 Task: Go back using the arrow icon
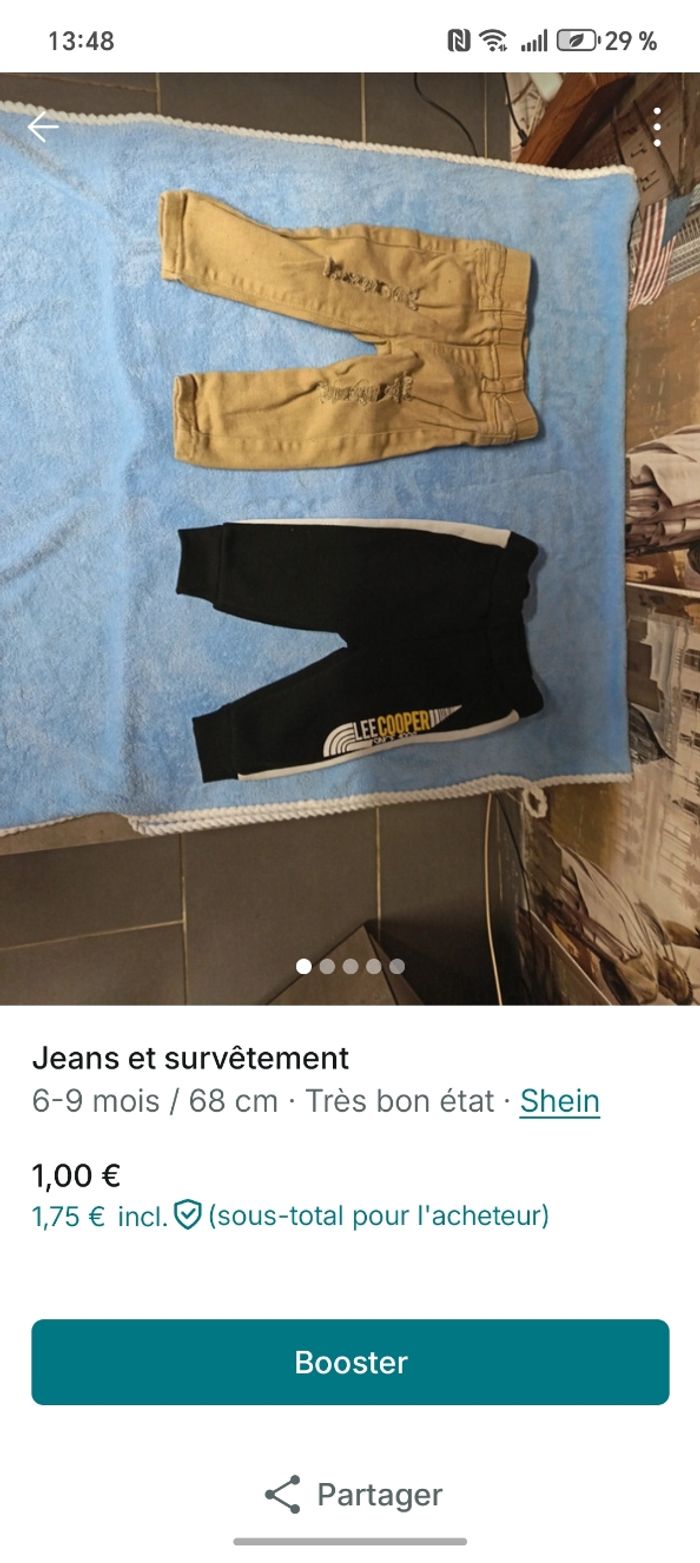pyautogui.click(x=43, y=127)
